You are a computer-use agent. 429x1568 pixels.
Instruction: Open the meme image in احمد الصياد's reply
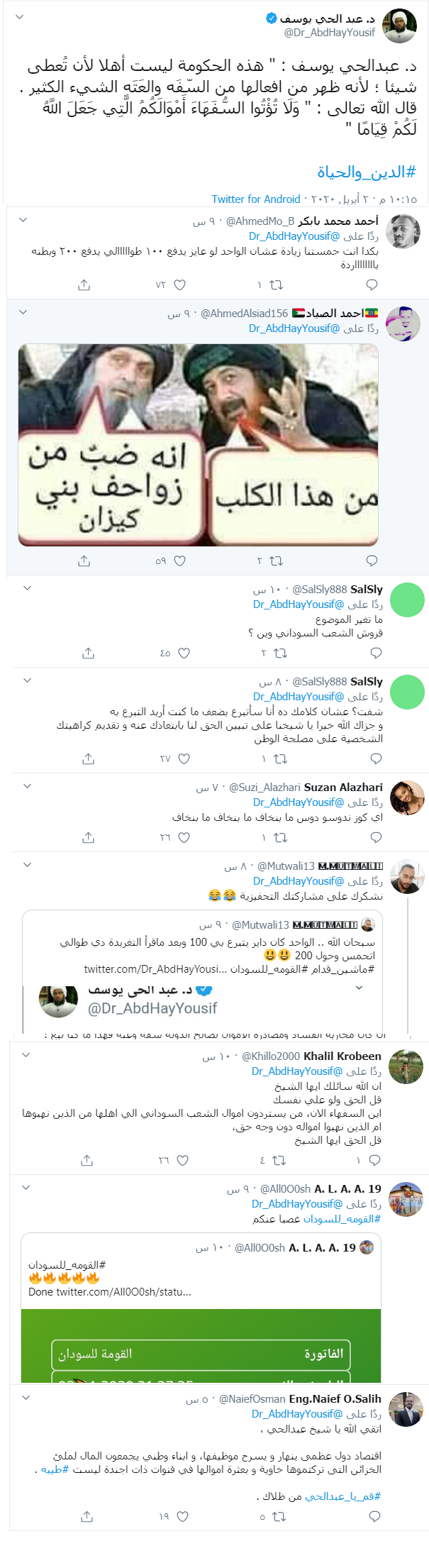pos(198,445)
